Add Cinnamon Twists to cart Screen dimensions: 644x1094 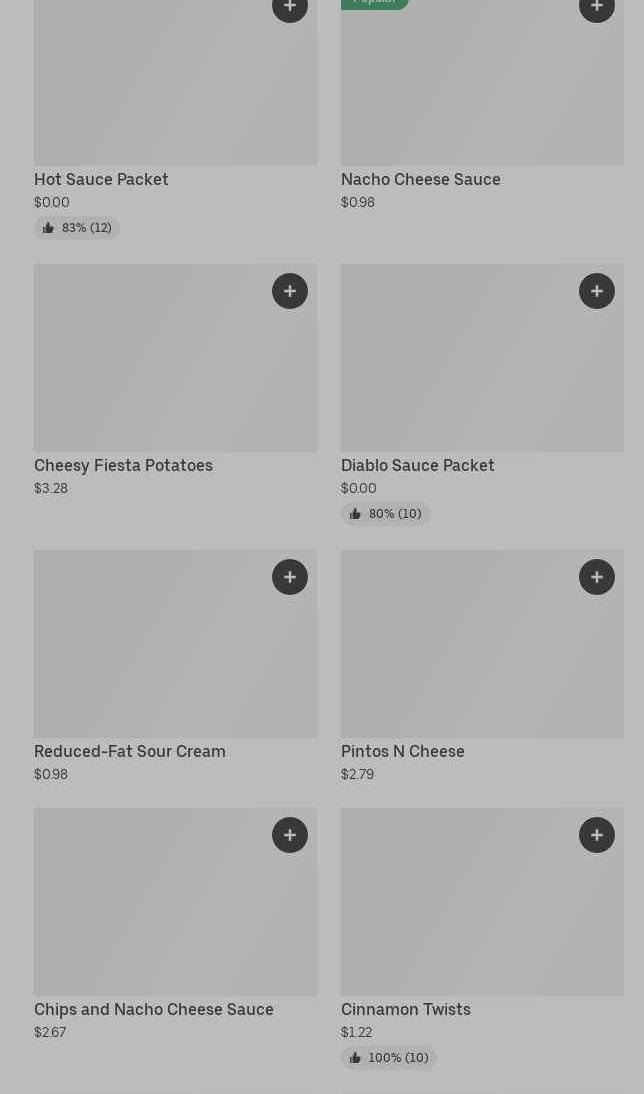pyautogui.click(x=597, y=835)
